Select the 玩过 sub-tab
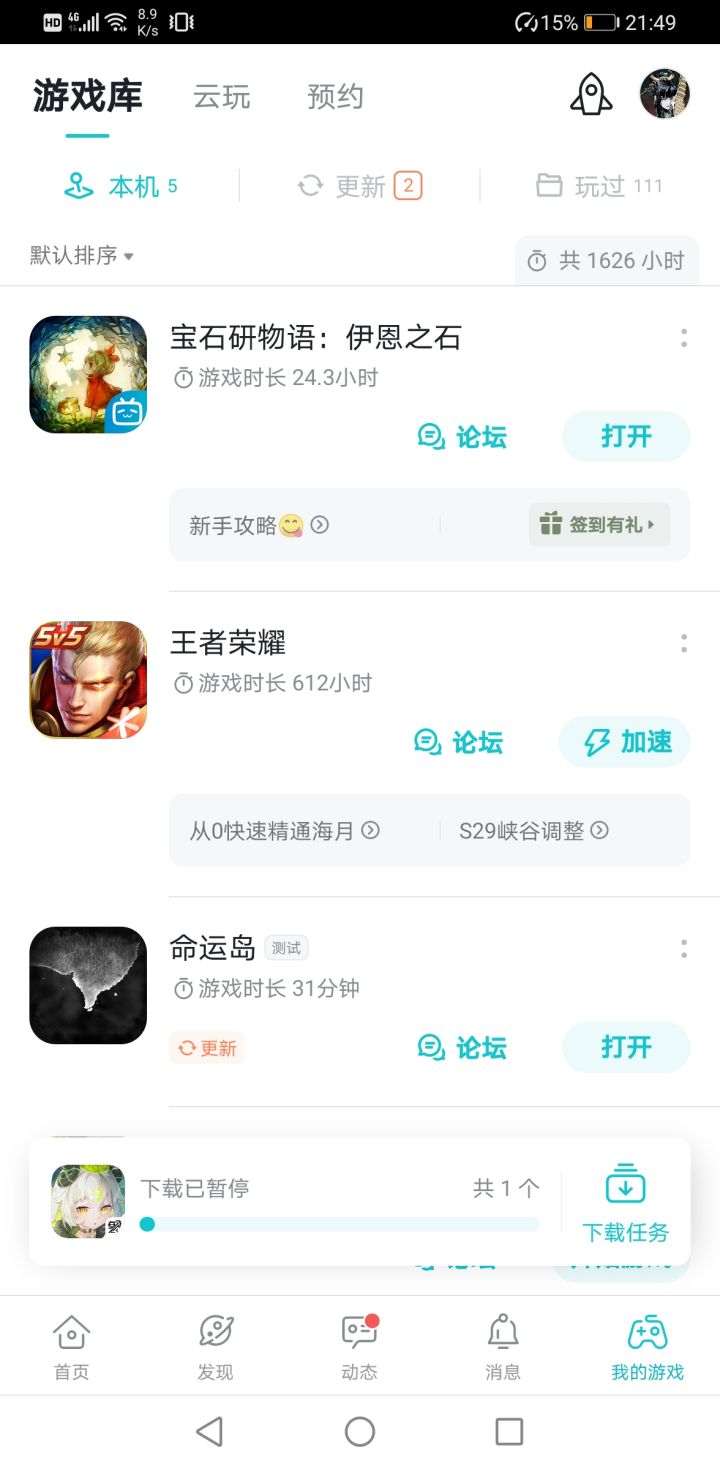Screen dimensions: 720x1469 (x=600, y=186)
